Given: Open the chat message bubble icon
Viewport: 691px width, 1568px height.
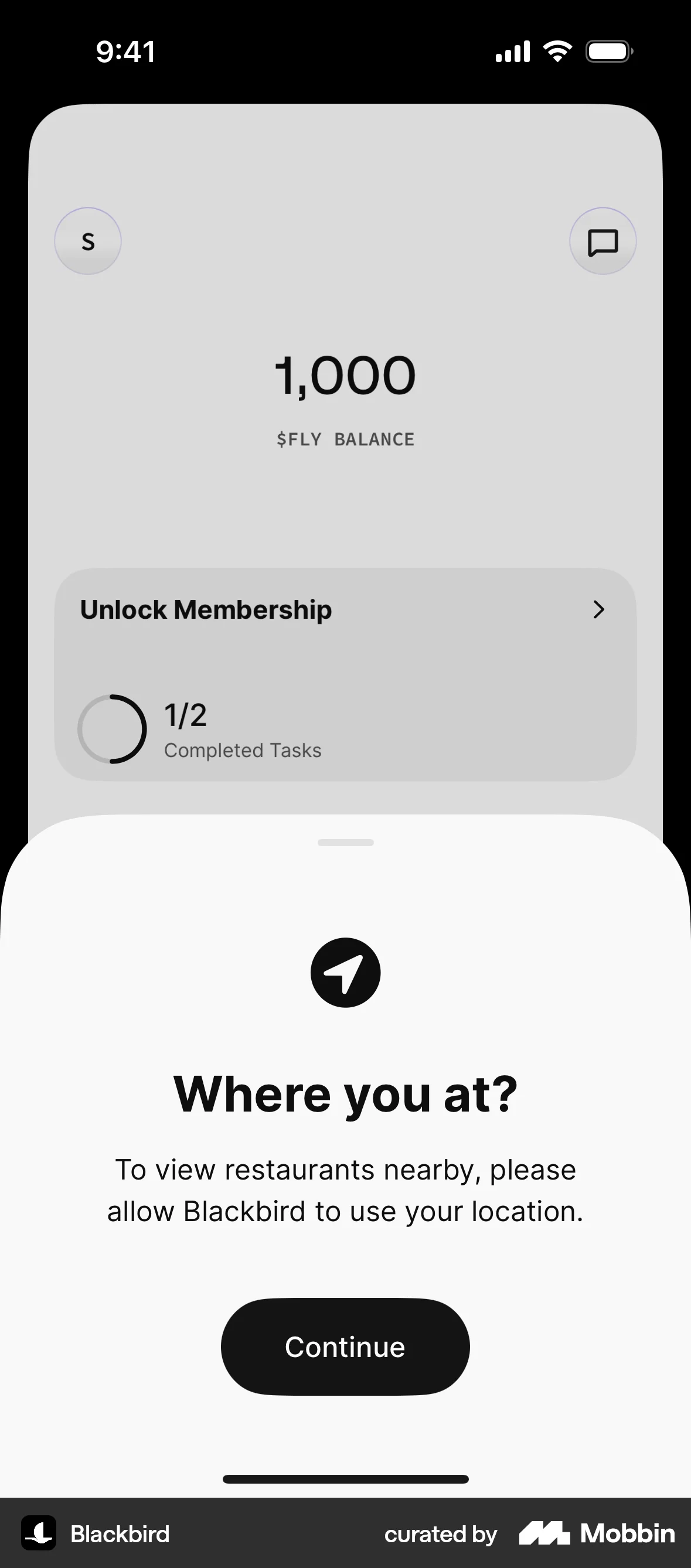Looking at the screenshot, I should tap(602, 240).
